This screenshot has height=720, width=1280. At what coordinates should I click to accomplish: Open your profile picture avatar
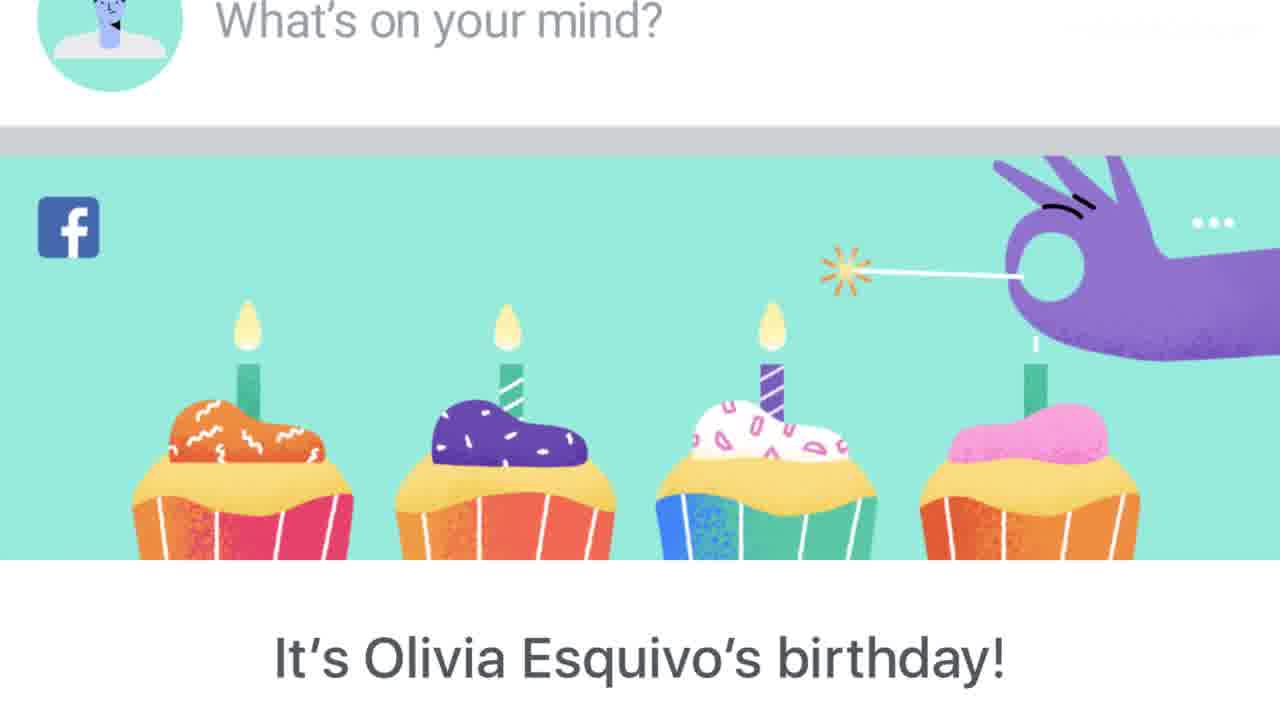click(110, 35)
